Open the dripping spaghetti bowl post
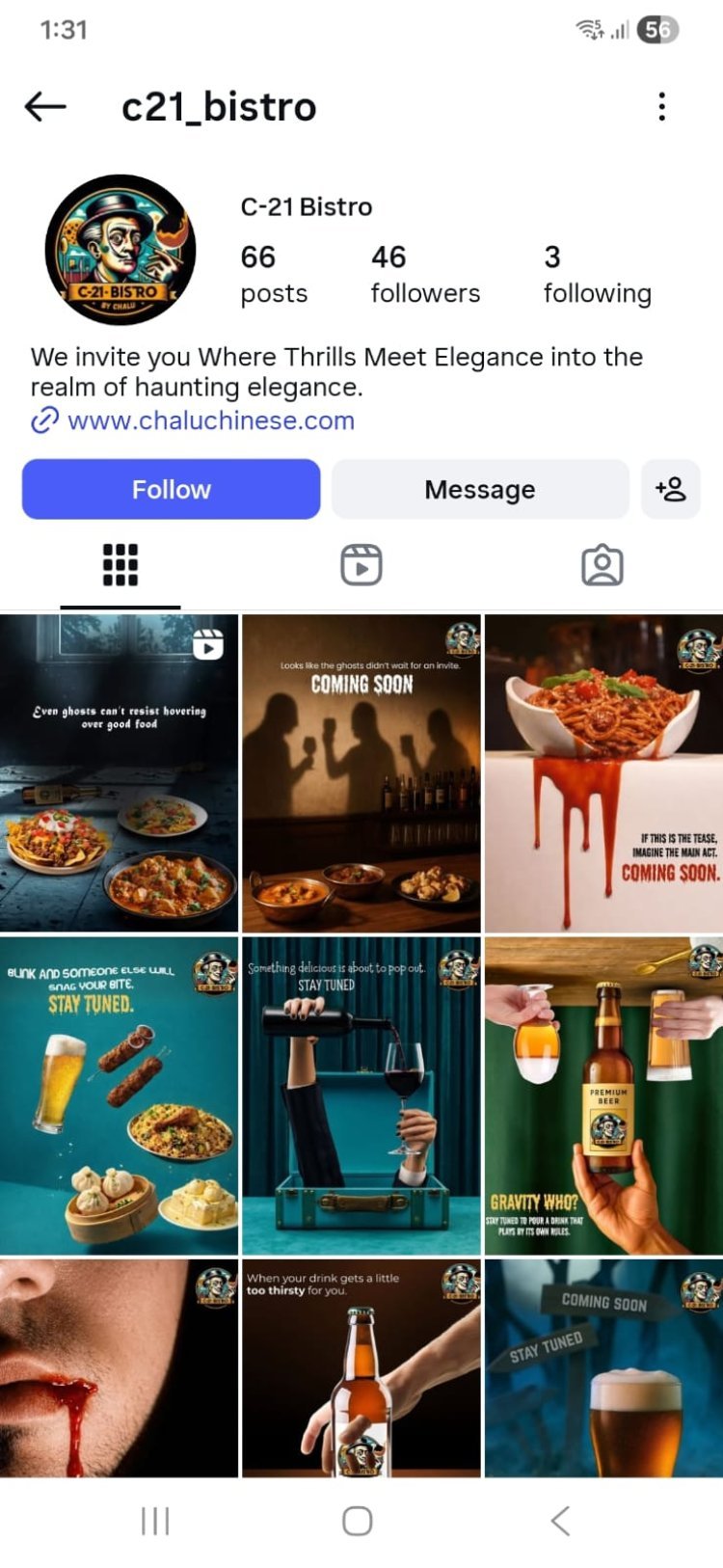This screenshot has width=723, height=1568. pyautogui.click(x=603, y=773)
